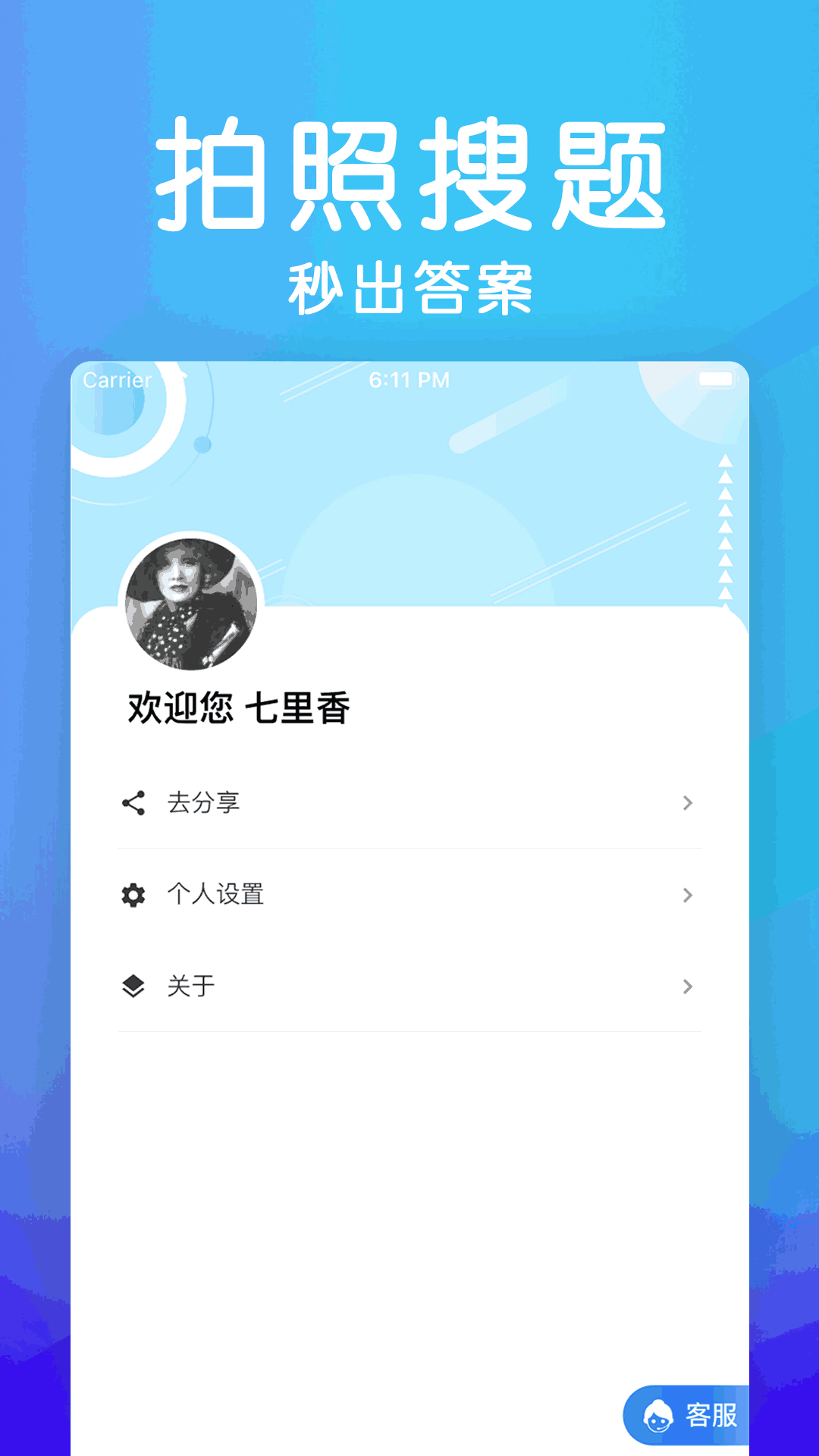The image size is (819, 1456).
Task: Select the share icon next to 去分享
Action: [135, 802]
